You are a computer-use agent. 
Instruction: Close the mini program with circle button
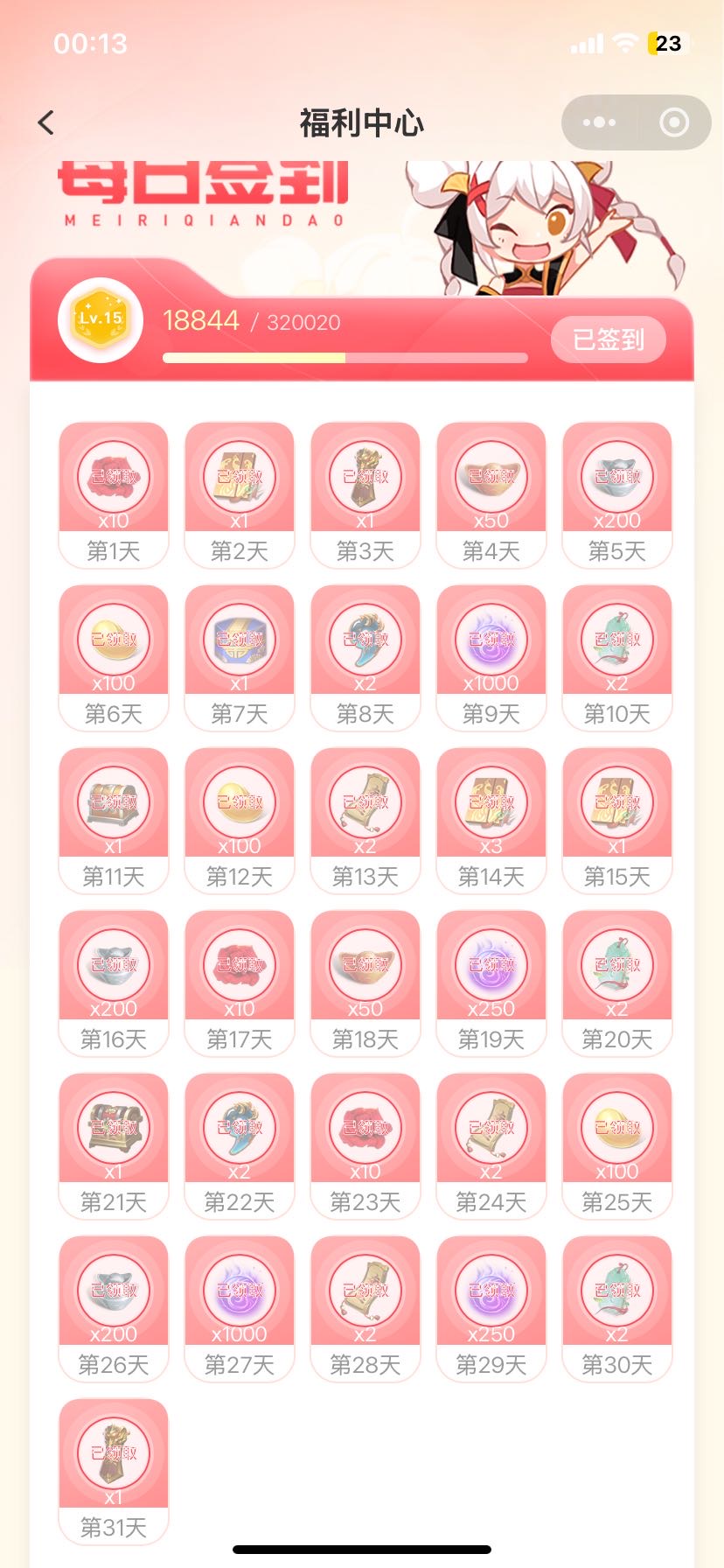674,122
